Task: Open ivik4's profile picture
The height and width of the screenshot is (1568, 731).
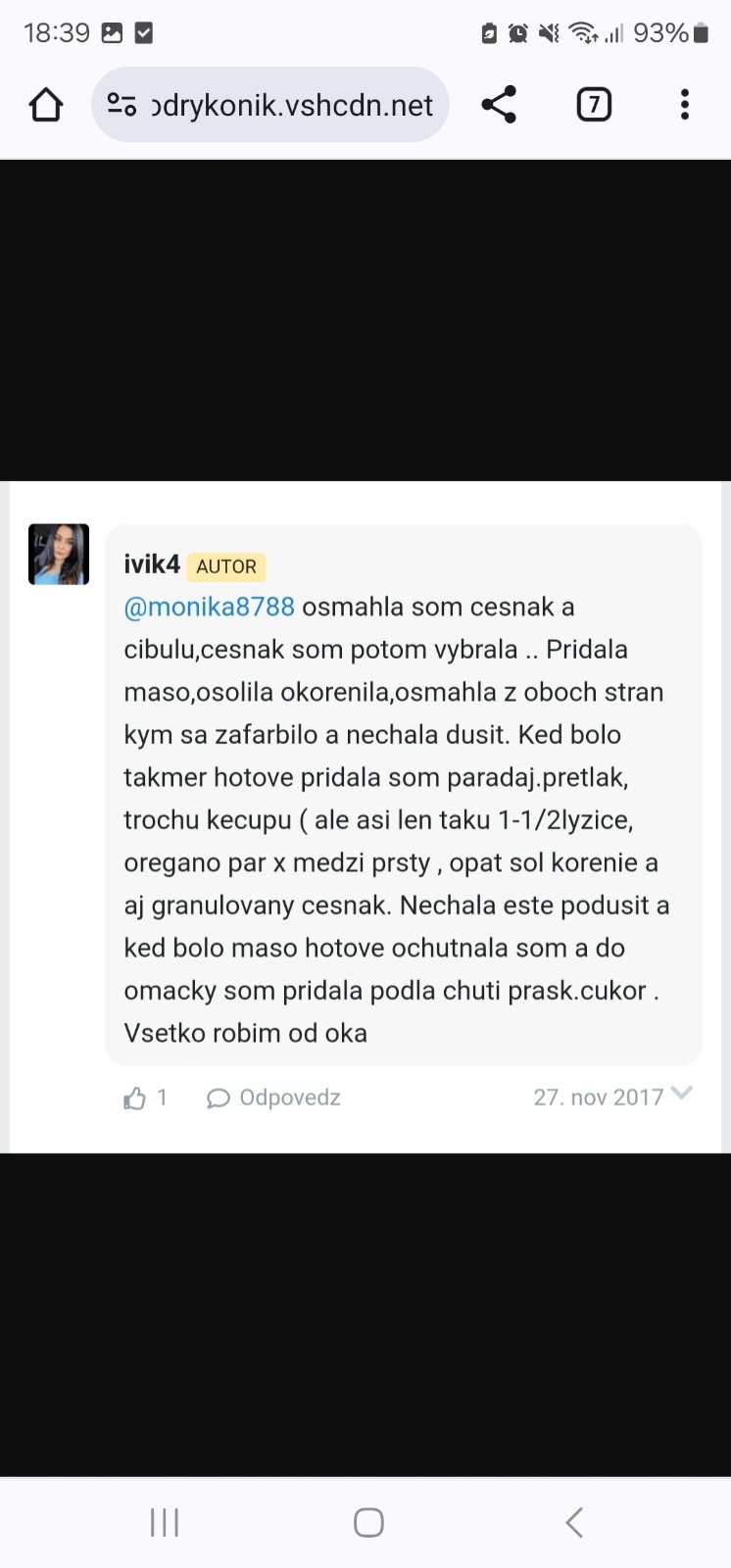Action: point(59,555)
